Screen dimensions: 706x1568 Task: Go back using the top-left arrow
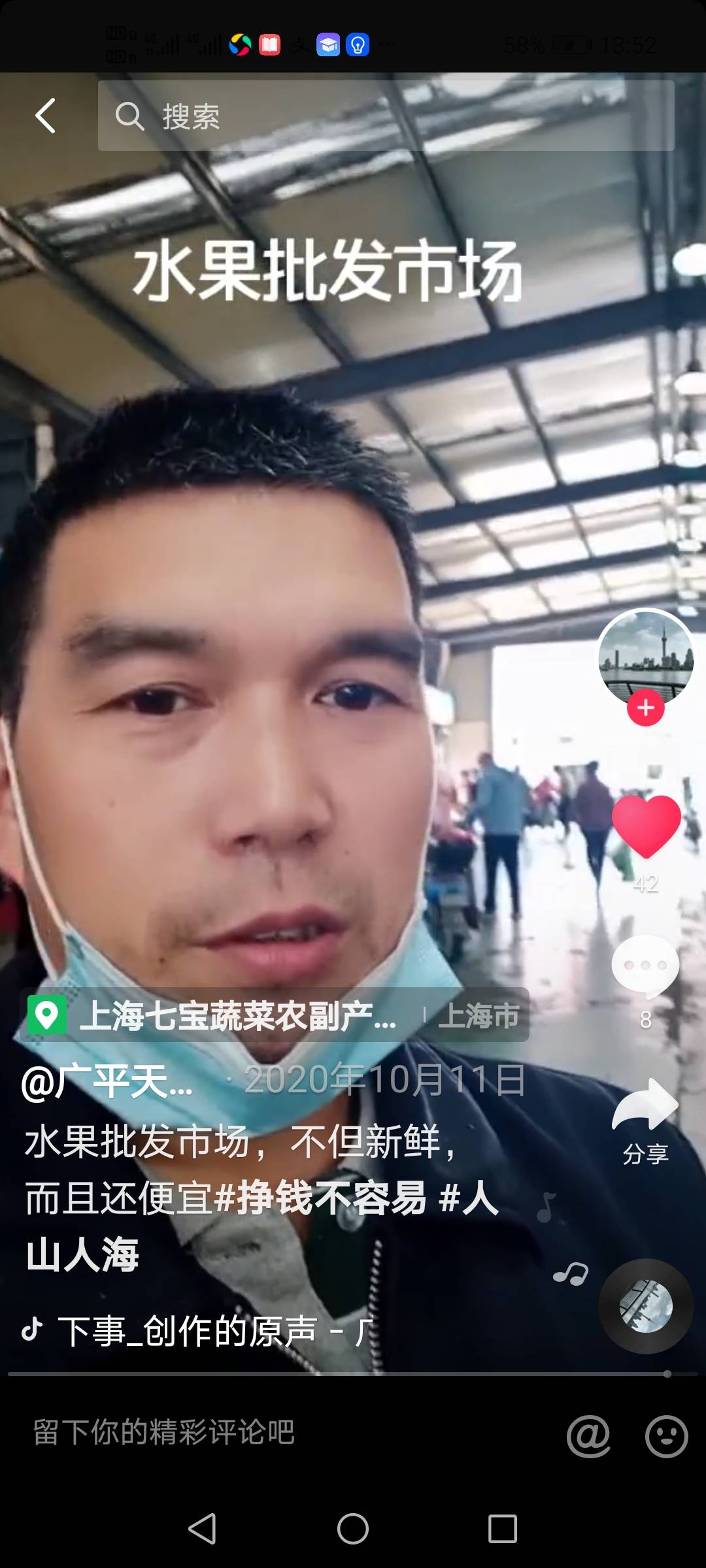click(45, 116)
